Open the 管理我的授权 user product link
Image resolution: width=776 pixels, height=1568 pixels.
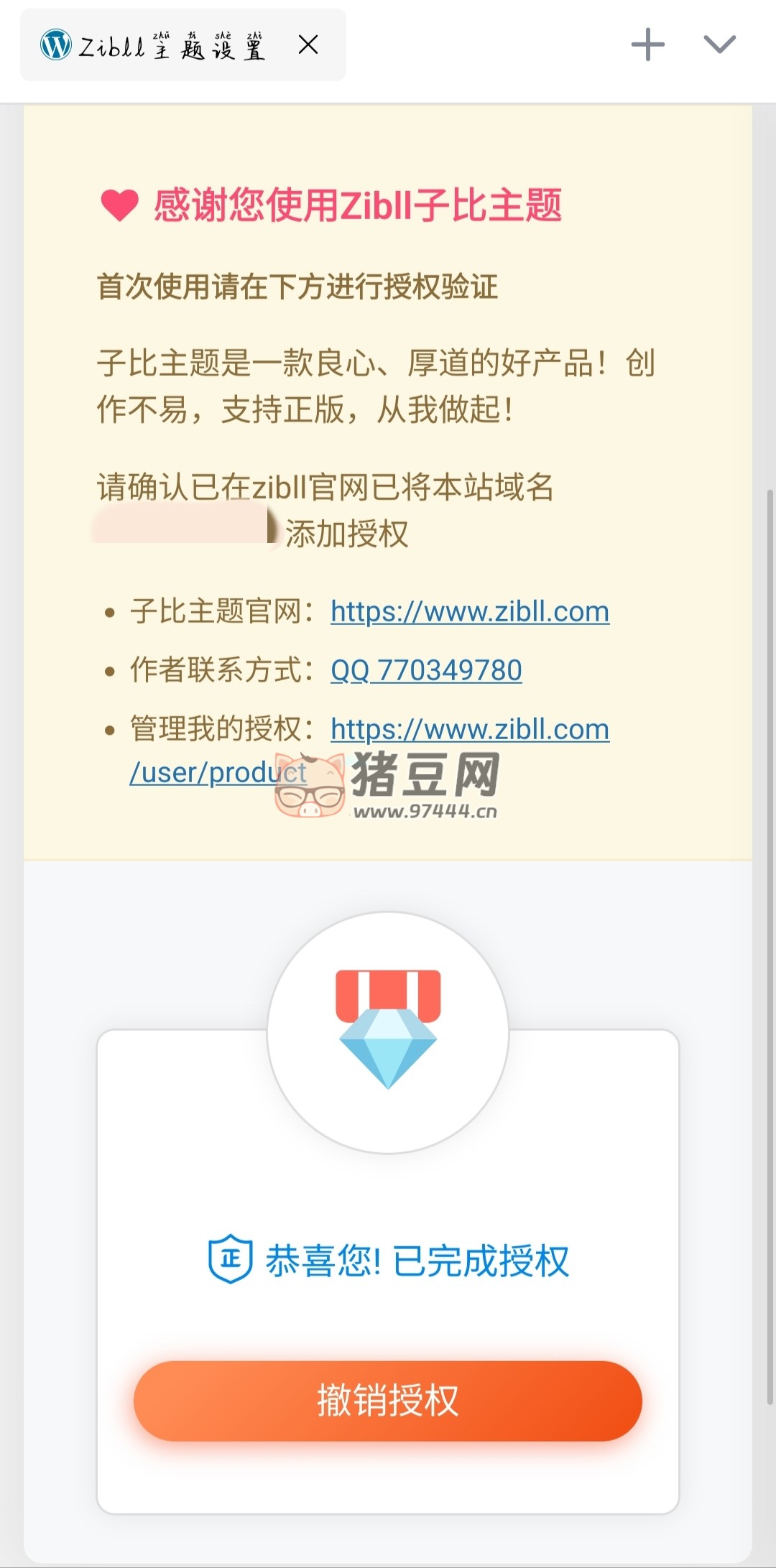(470, 730)
